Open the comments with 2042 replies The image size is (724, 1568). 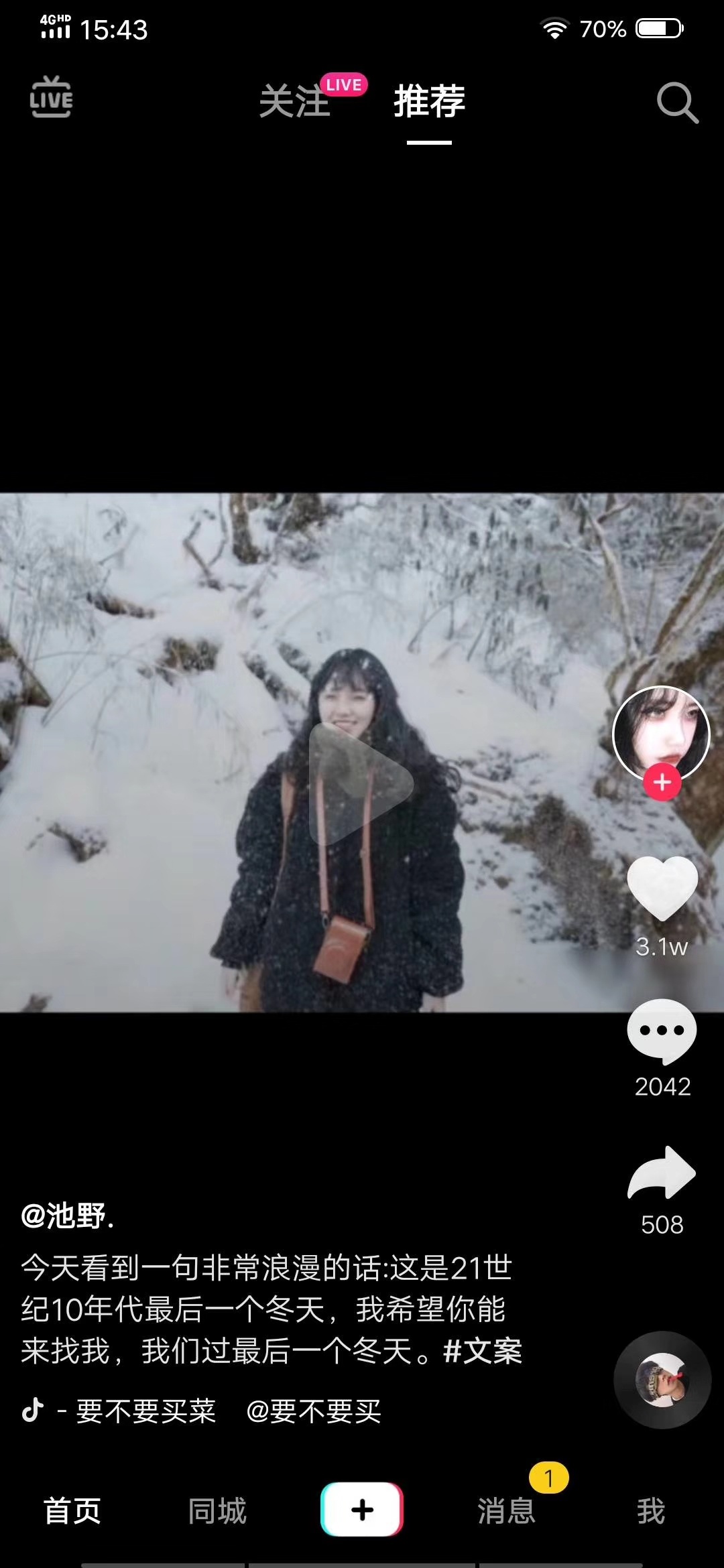point(662,1031)
